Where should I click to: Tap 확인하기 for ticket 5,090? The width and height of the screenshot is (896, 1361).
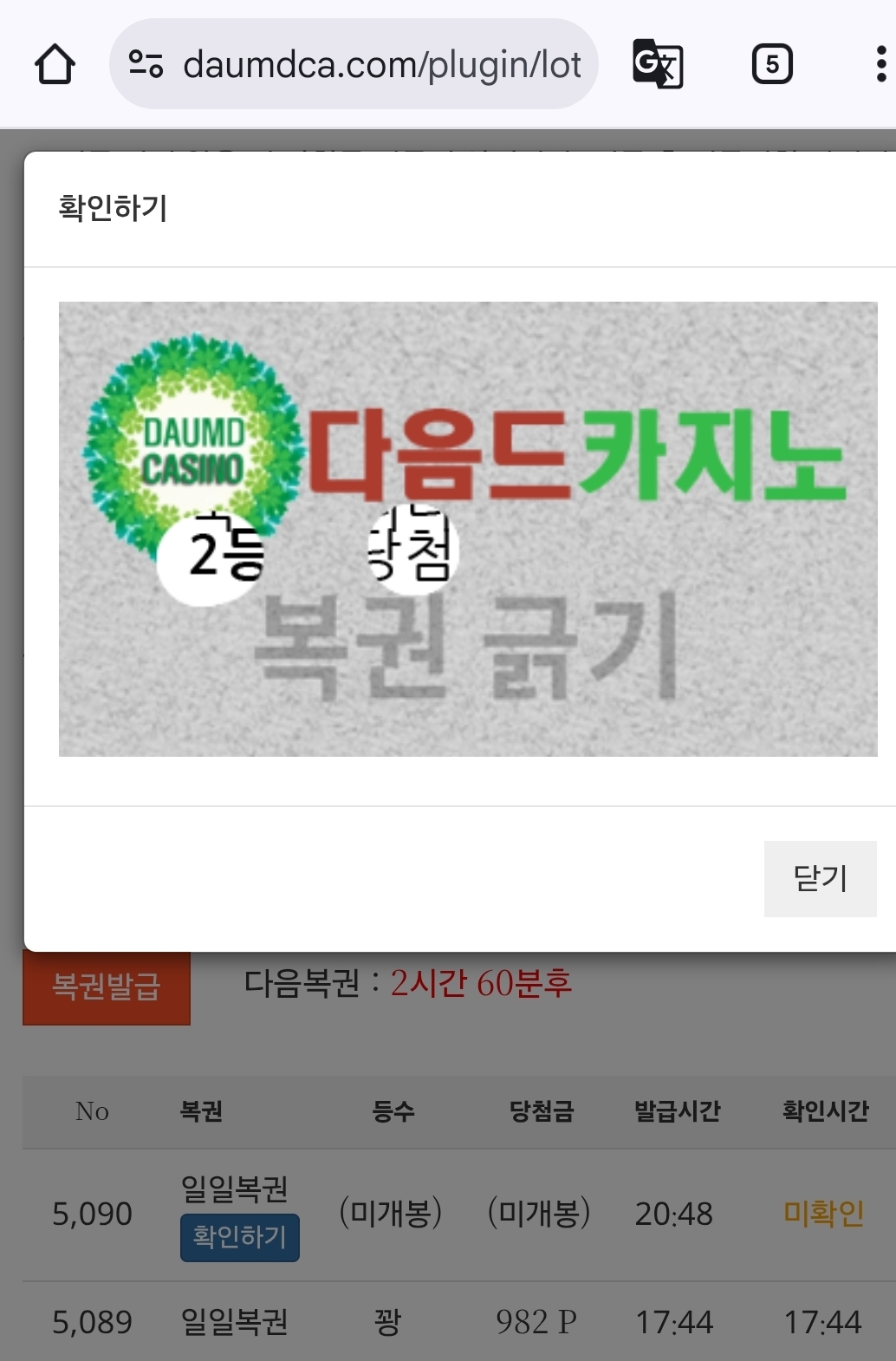[x=240, y=1237]
